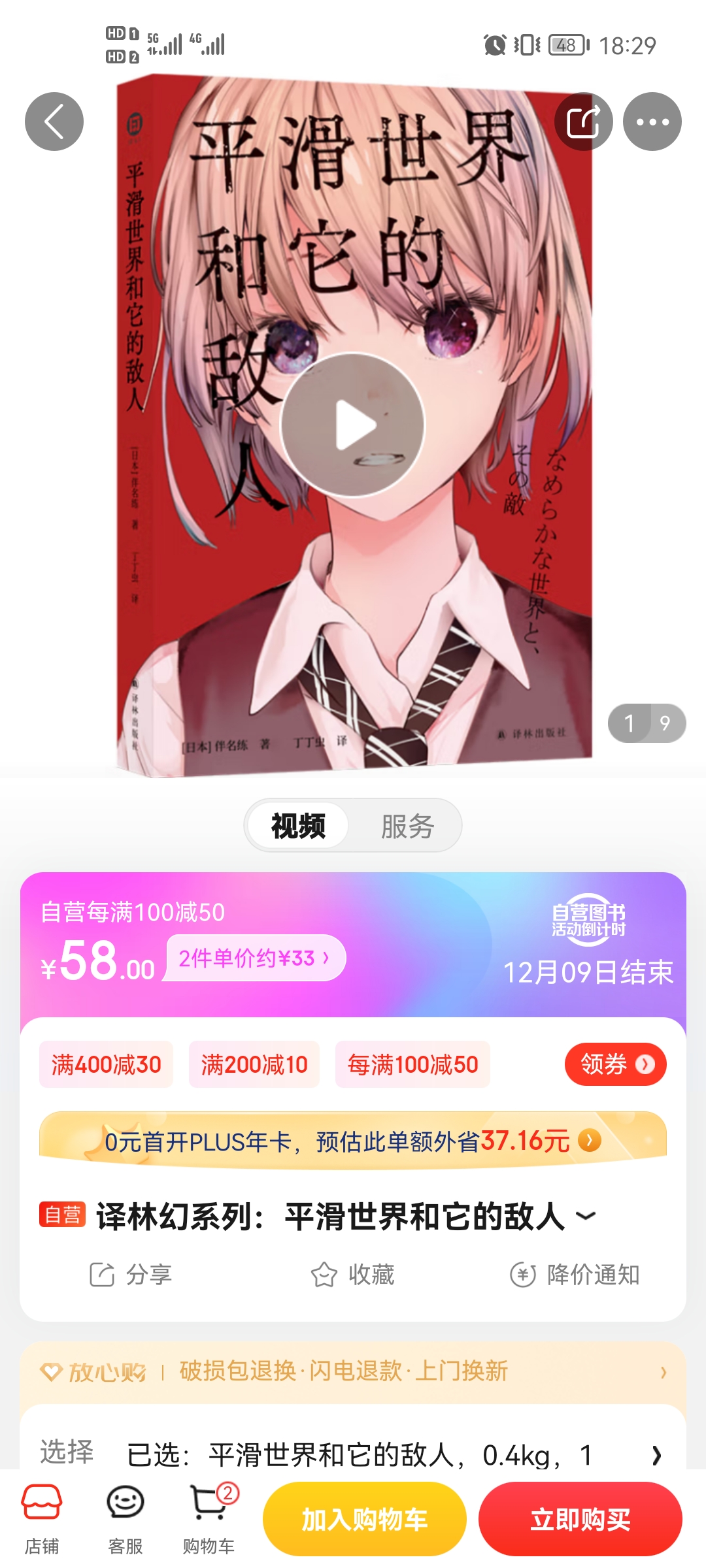Screen dimensions: 706x1568
Task: Enable 降价通知 price alert
Action: coord(575,1274)
